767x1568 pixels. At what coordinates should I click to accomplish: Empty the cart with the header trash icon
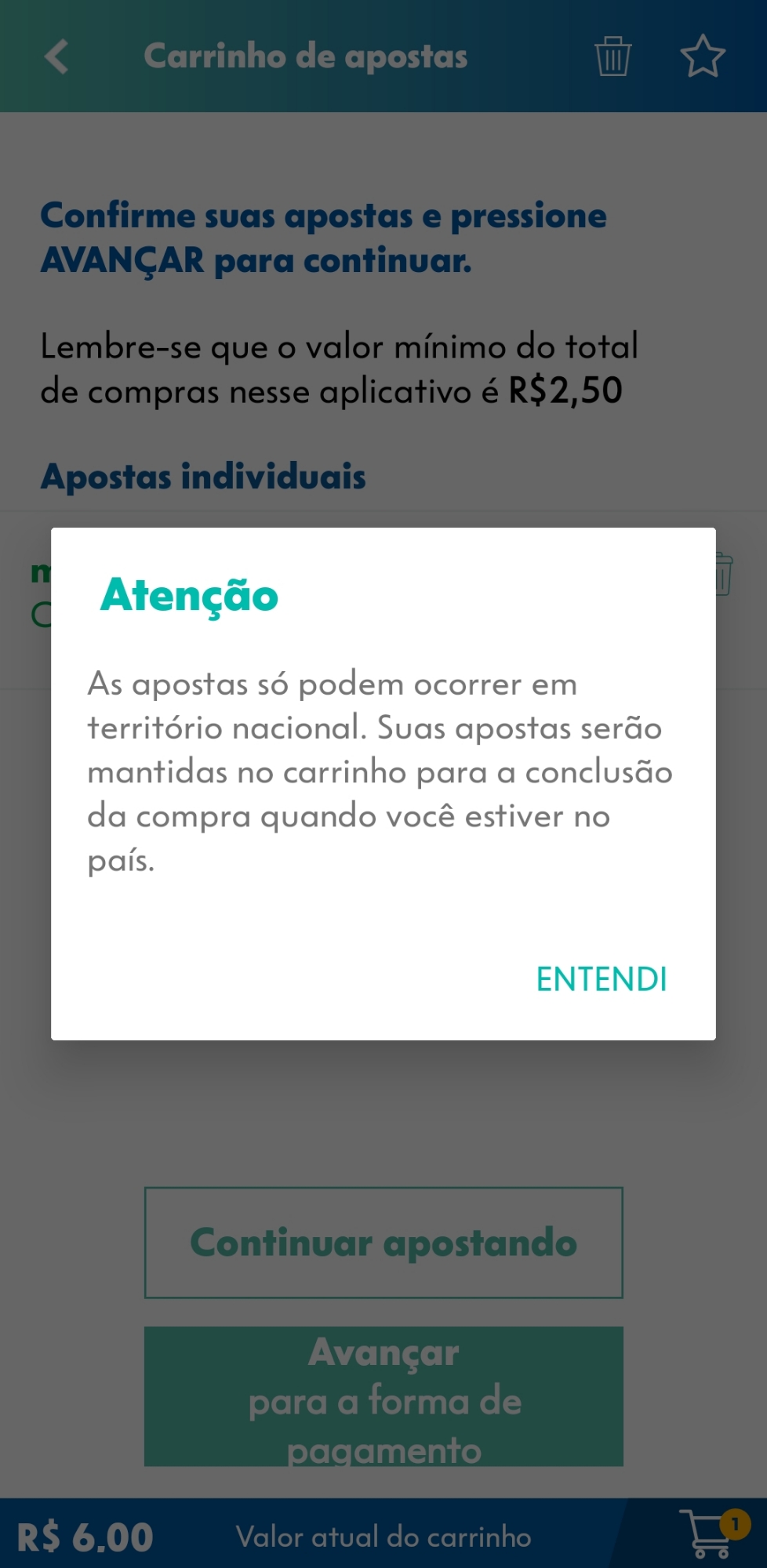pyautogui.click(x=613, y=56)
